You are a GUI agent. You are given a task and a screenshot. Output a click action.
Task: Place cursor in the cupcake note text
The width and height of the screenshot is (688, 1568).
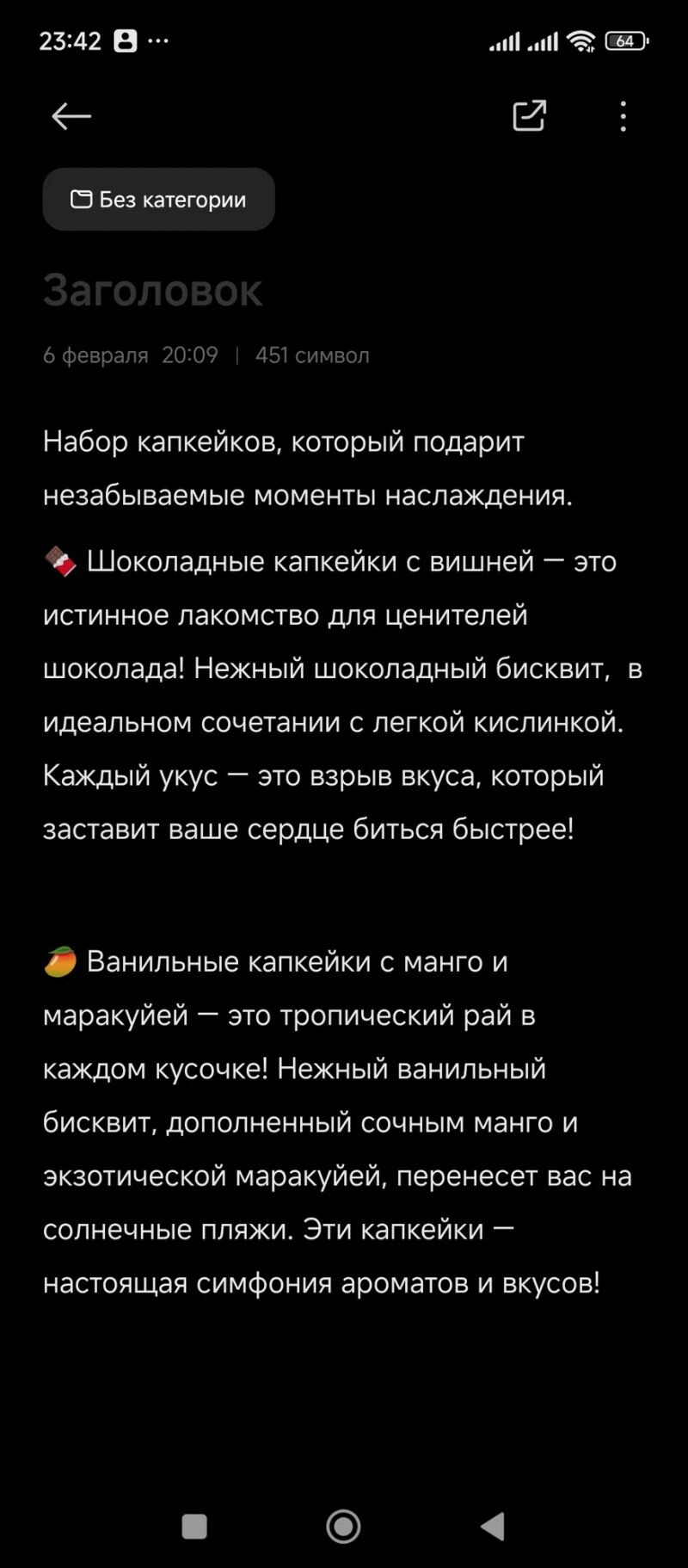335,775
